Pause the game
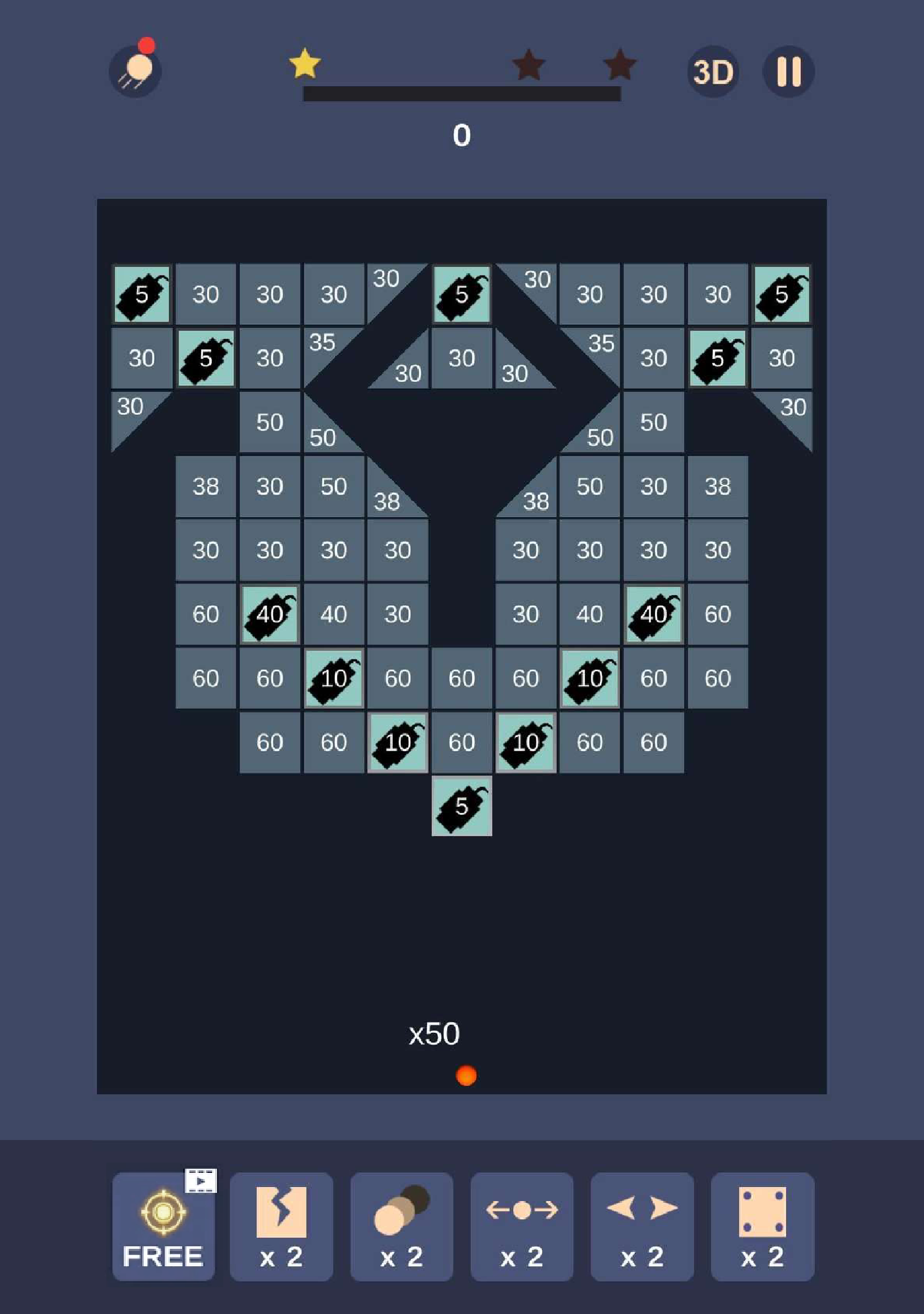The width and height of the screenshot is (924, 1314). 788,71
